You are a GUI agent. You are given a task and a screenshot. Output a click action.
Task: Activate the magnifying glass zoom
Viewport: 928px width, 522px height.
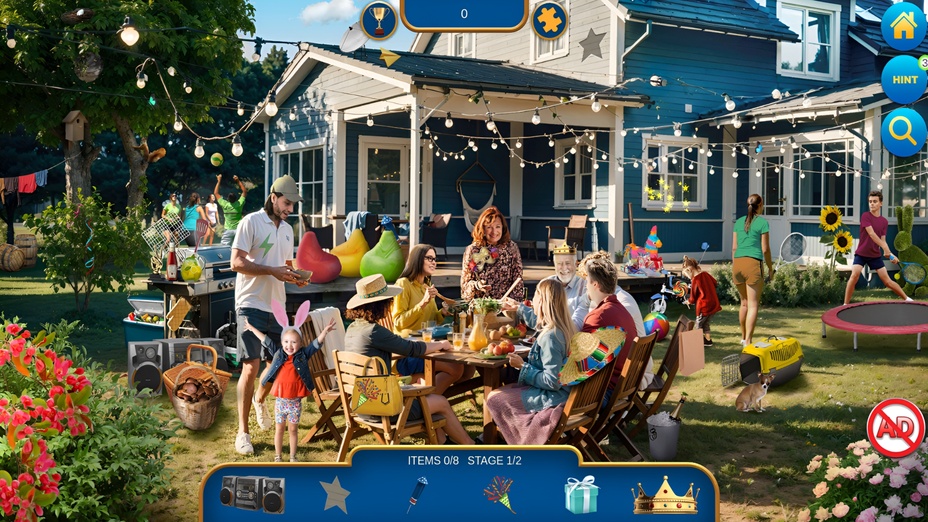(x=903, y=131)
